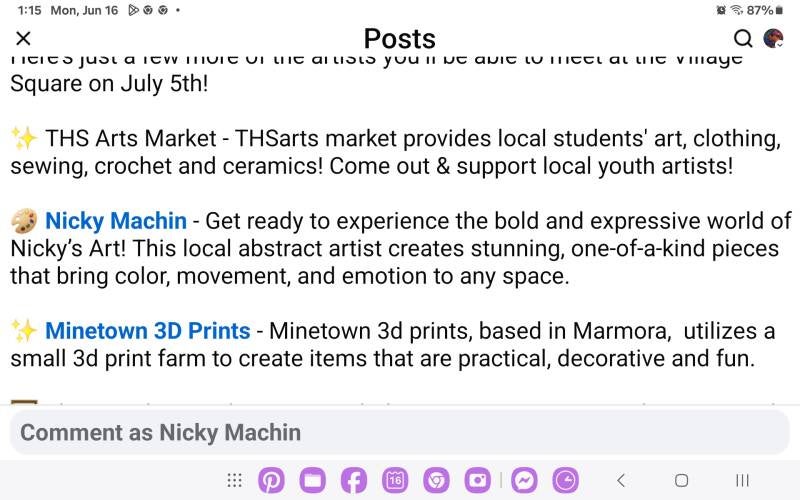Open the Clock app in taskbar
800x500 pixels.
566,481
